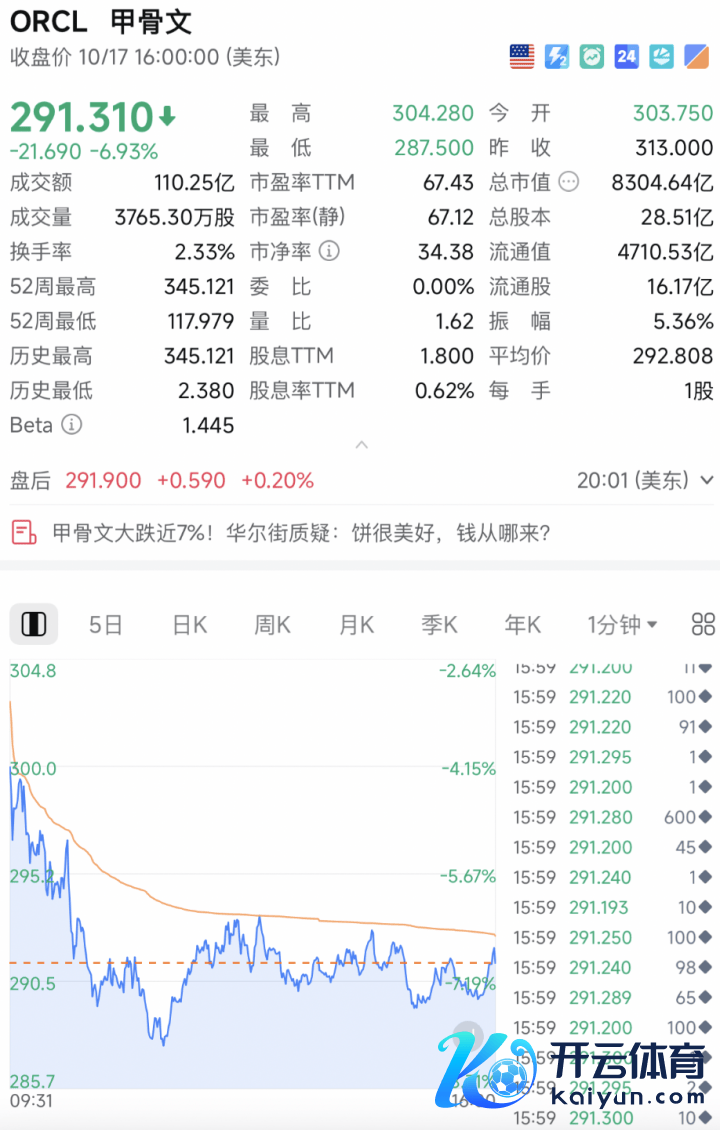Open the 1分钟 interval dropdown
720x1130 pixels.
tap(622, 625)
